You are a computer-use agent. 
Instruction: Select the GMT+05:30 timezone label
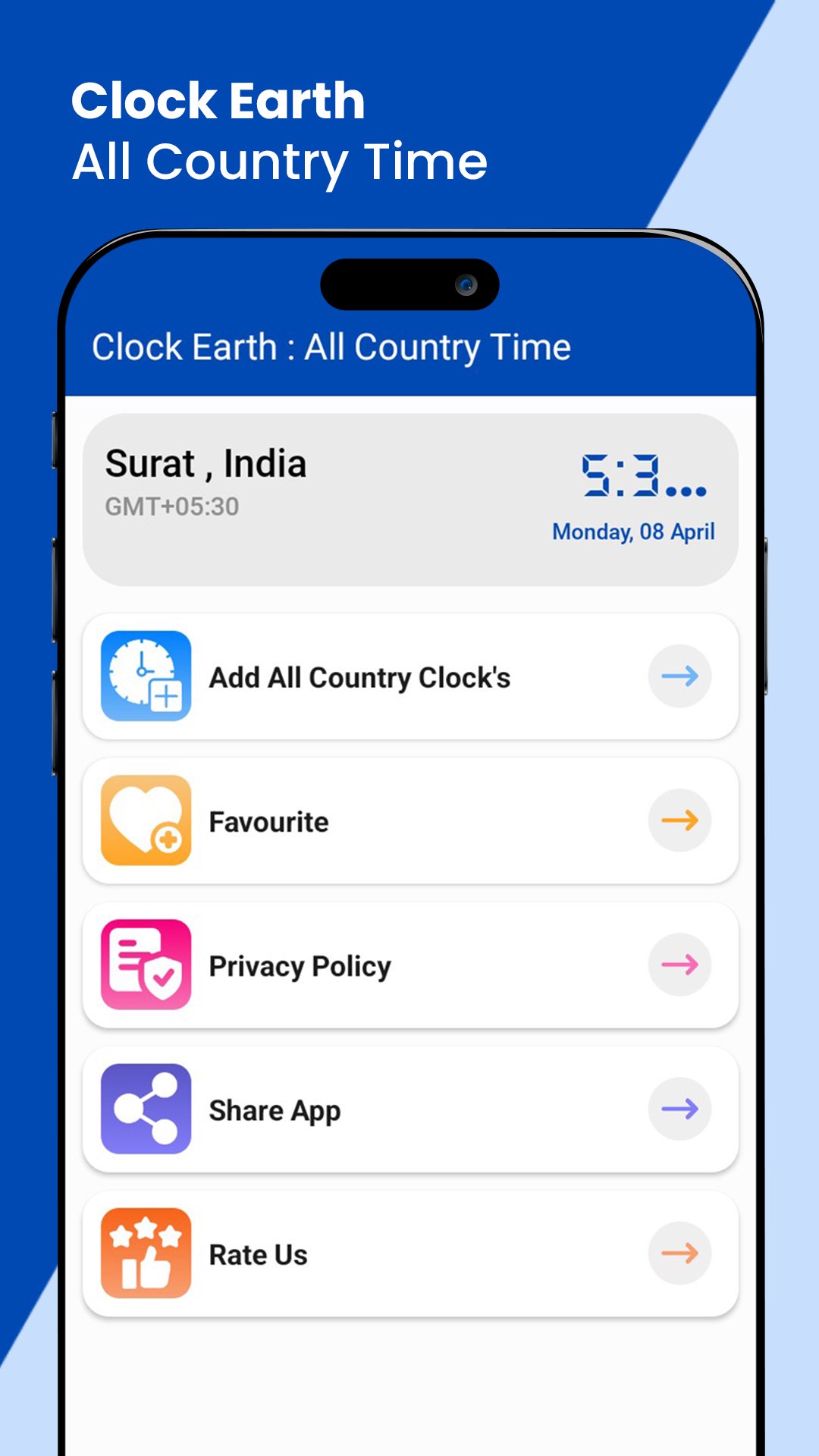[171, 507]
